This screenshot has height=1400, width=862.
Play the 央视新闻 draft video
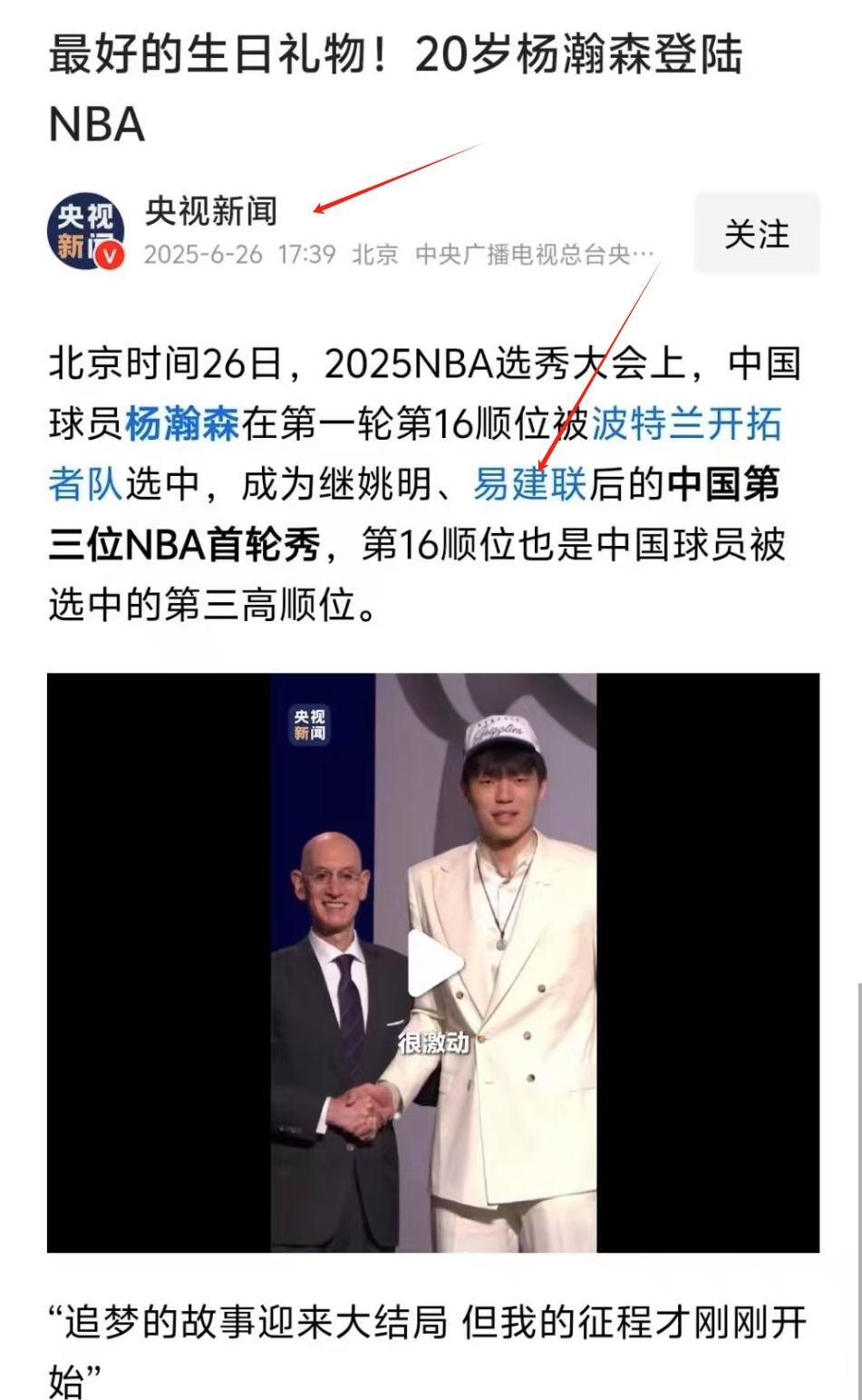[x=434, y=963]
